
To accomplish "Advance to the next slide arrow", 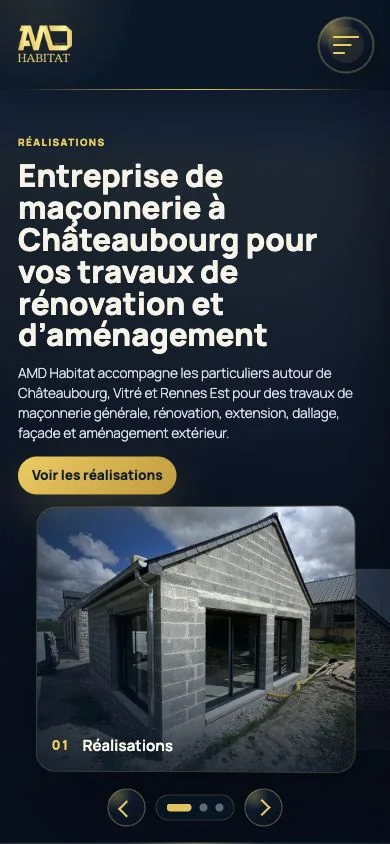I will [264, 807].
